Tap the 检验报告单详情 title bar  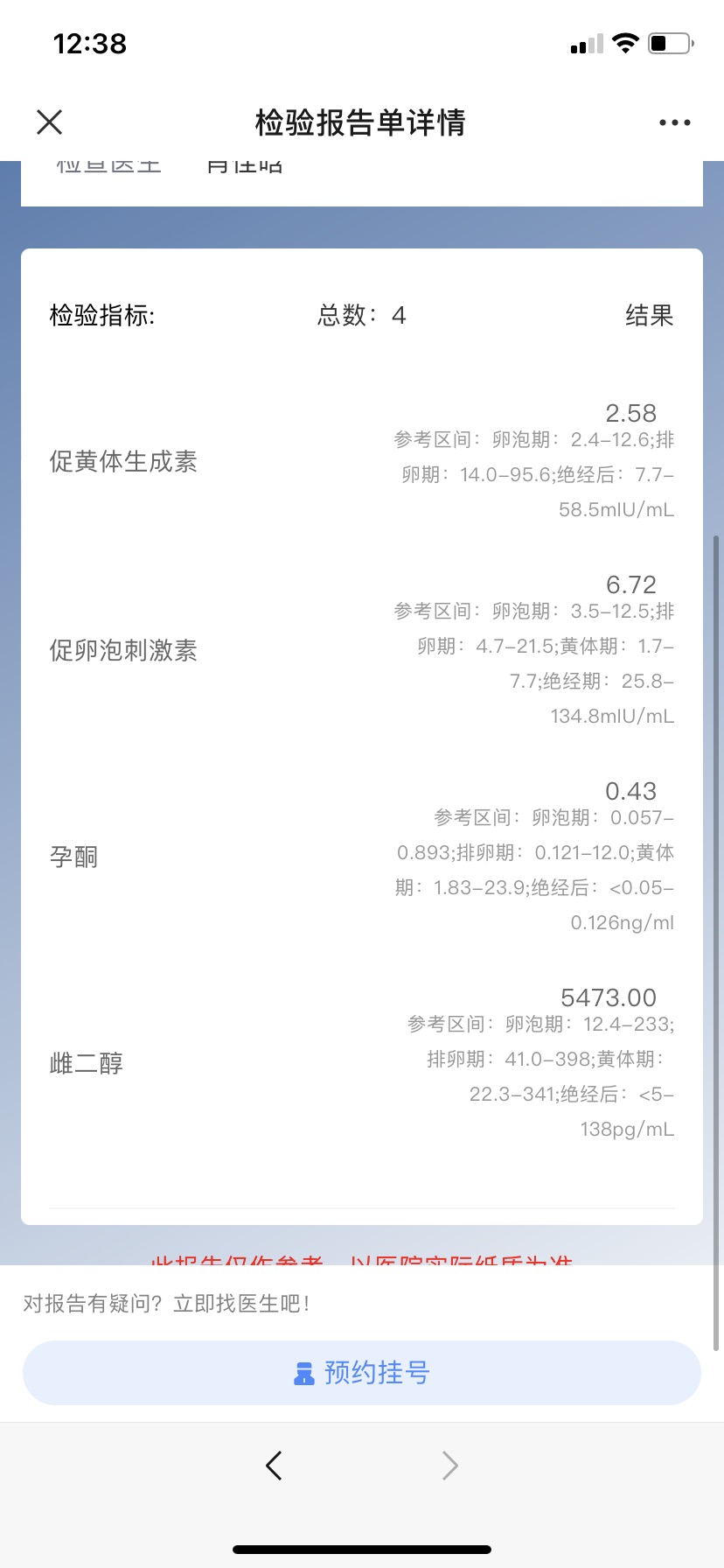(361, 123)
